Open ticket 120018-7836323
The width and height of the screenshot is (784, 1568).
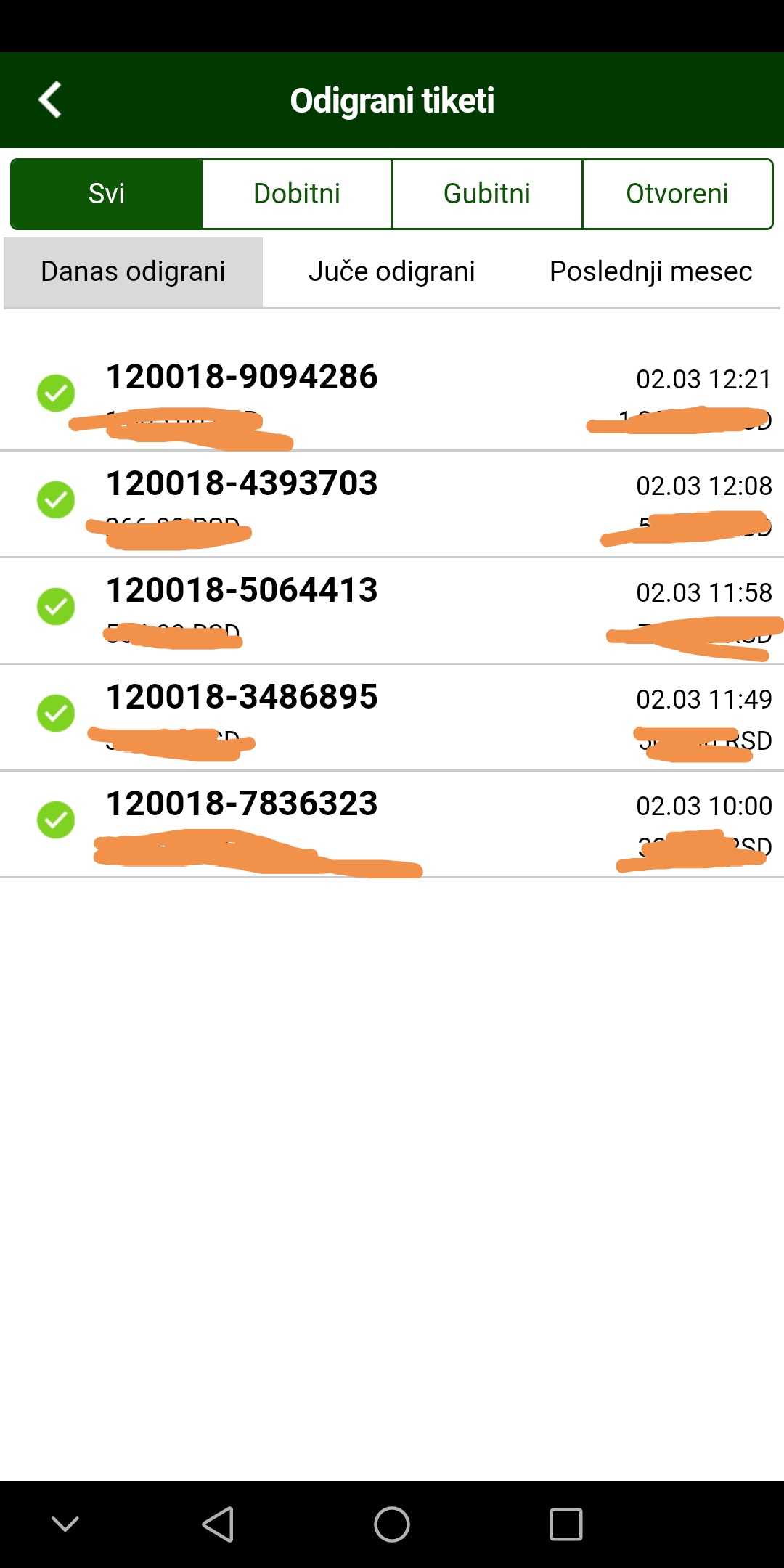point(392,824)
